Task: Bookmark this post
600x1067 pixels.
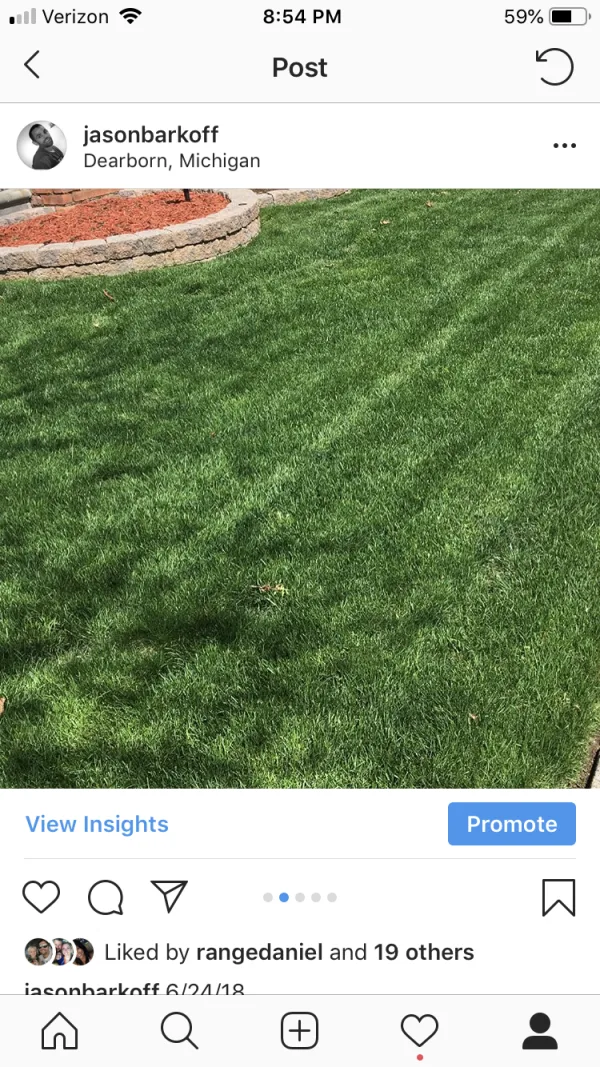Action: tap(558, 897)
